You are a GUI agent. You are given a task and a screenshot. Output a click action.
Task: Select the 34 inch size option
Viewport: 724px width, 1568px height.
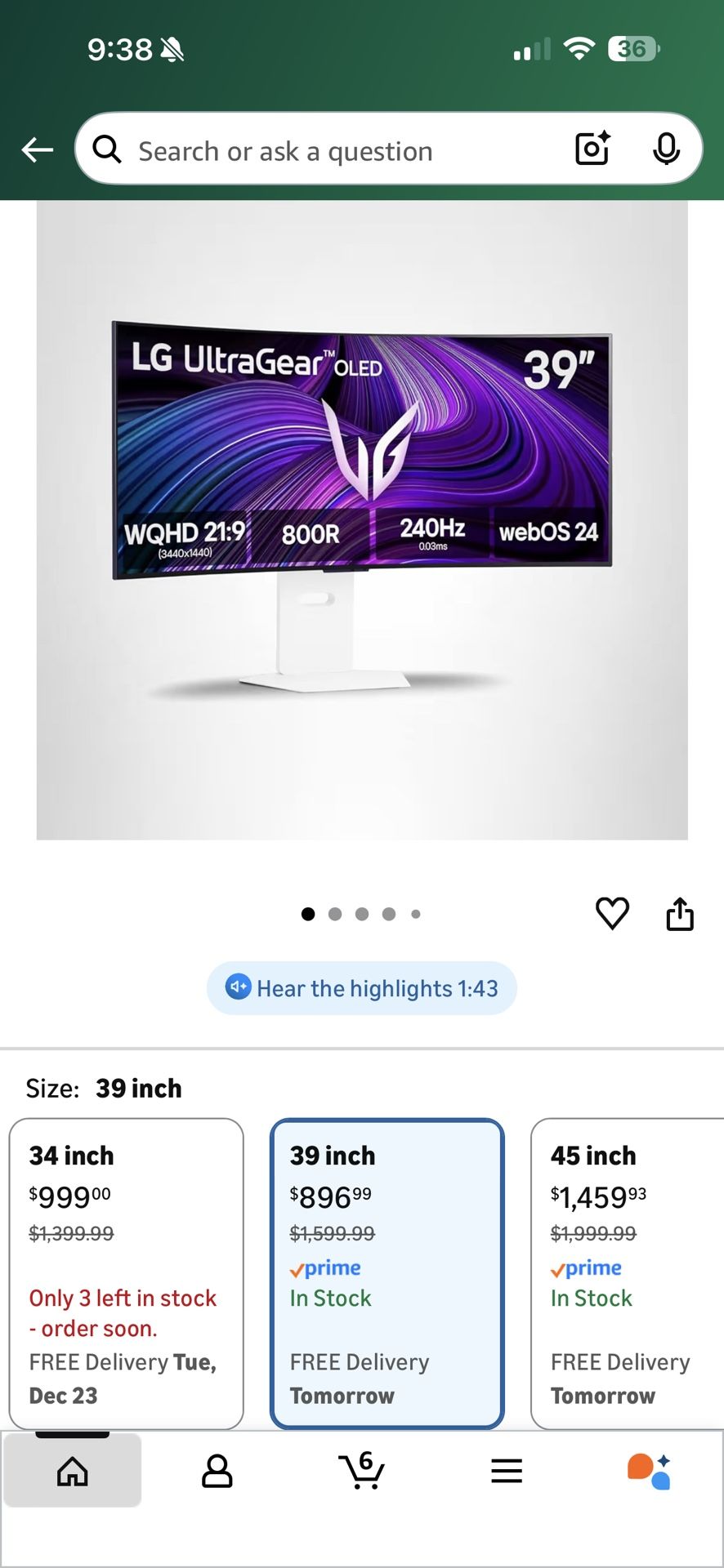click(x=126, y=1272)
